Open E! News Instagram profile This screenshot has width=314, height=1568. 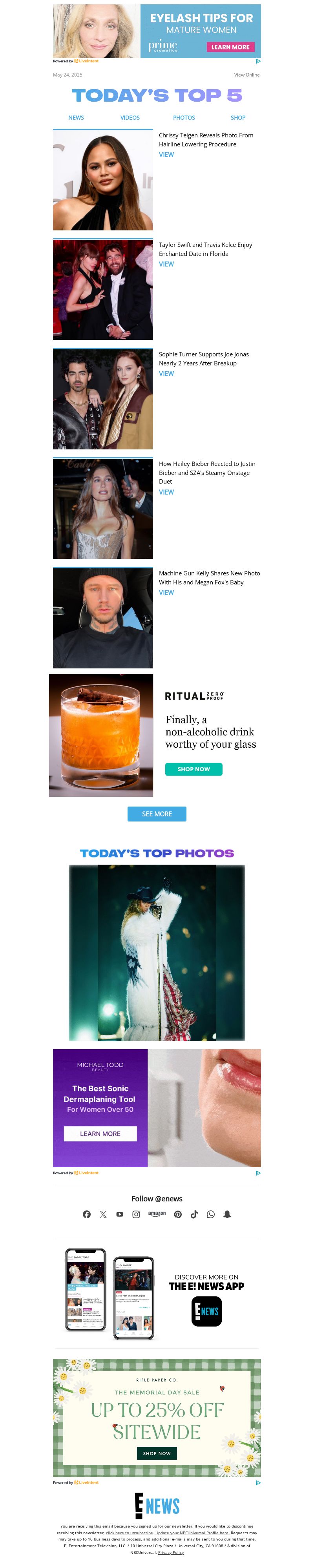click(x=136, y=1214)
